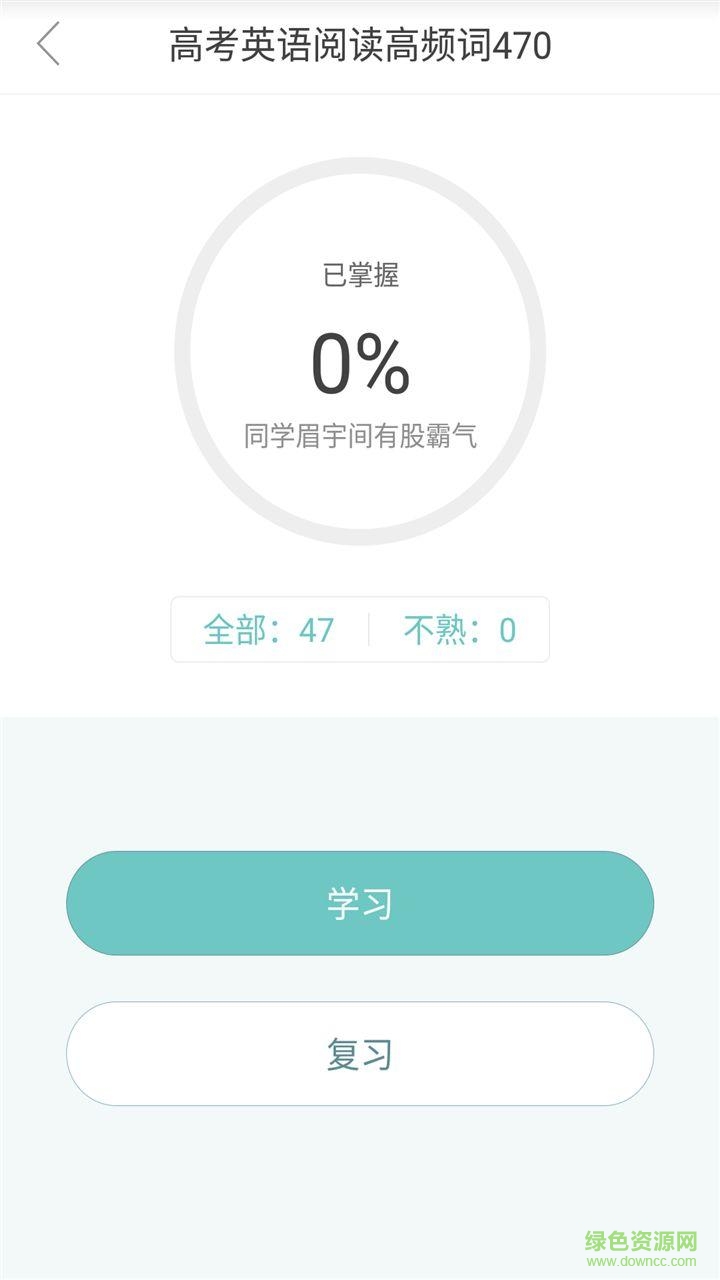Tap the number 0 next to 不熟
720x1280 pixels.
[506, 629]
